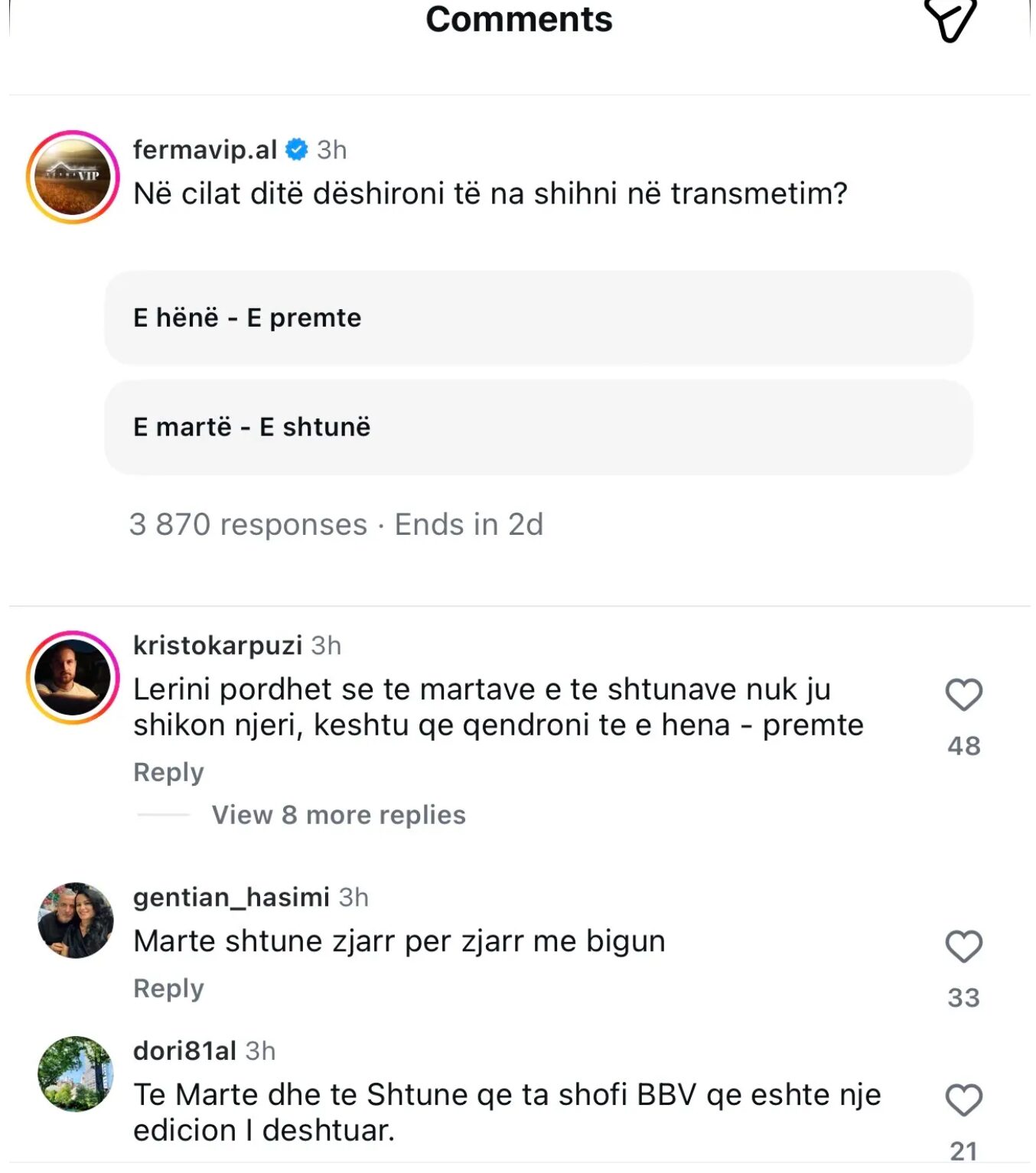
Task: Reply to kristokarpuzi's comment
Action: tap(168, 772)
